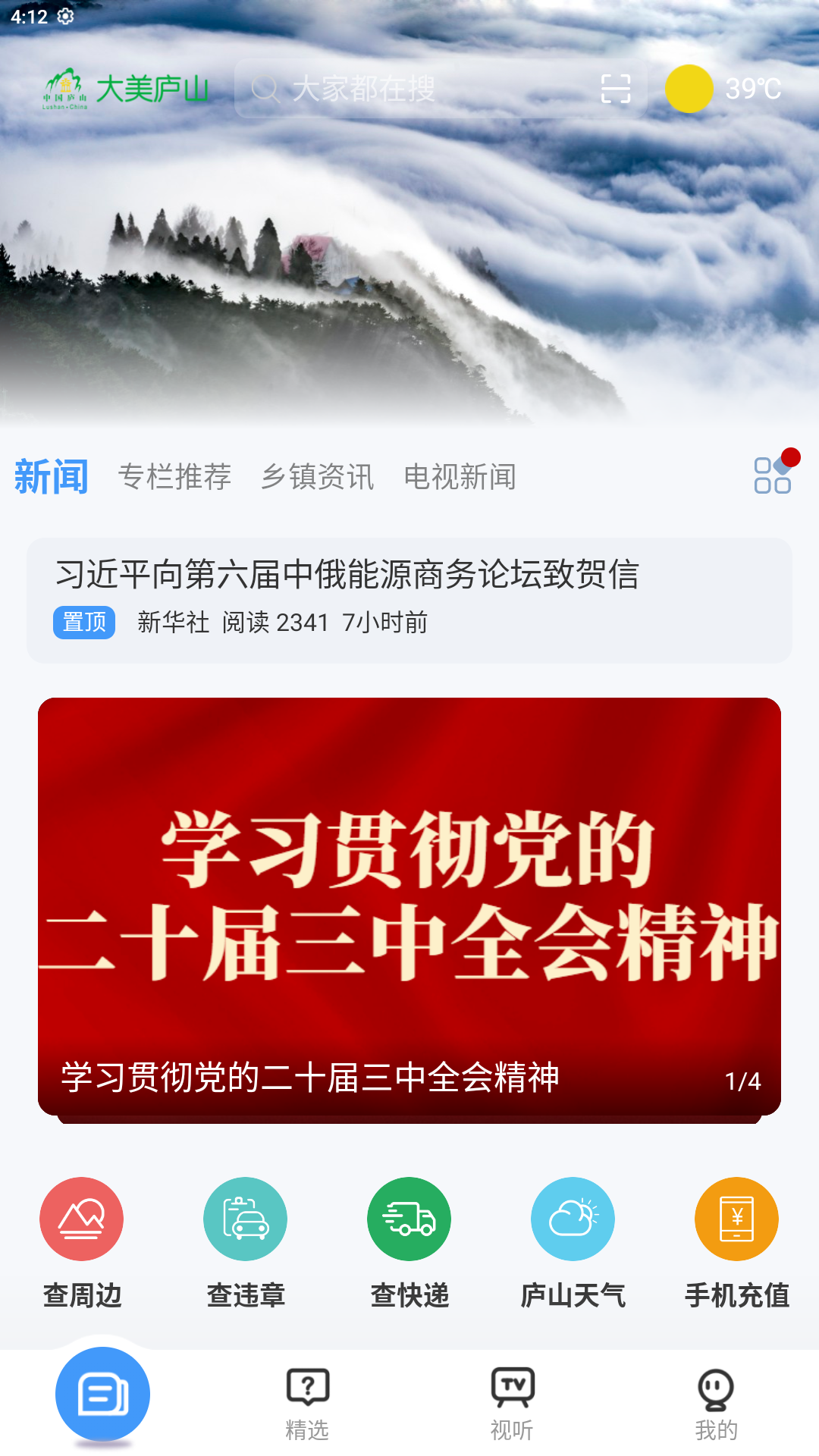Select the 查违章 traffic violation icon

[x=245, y=1219]
